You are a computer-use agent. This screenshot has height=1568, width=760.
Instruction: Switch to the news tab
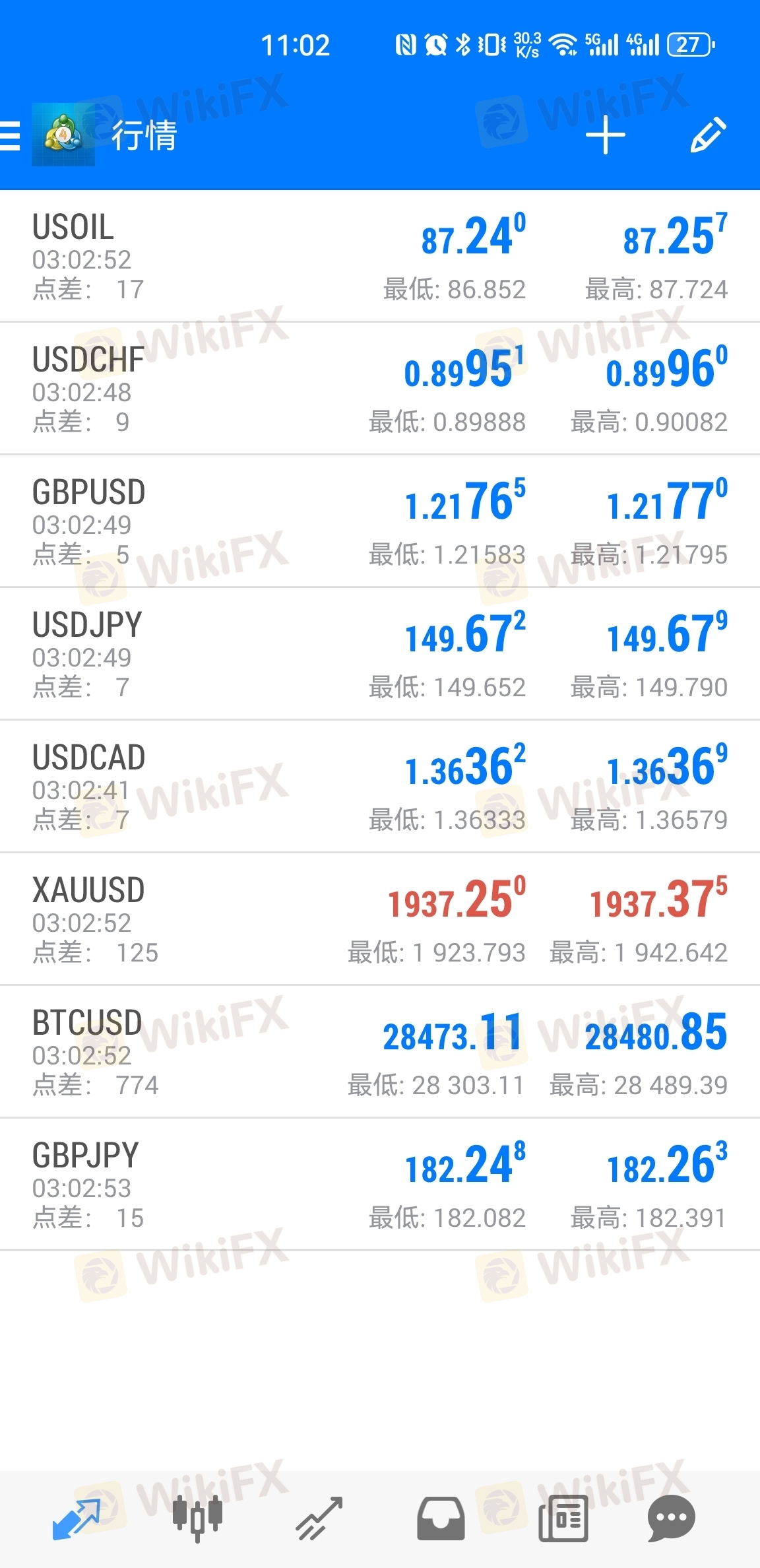[x=563, y=1519]
